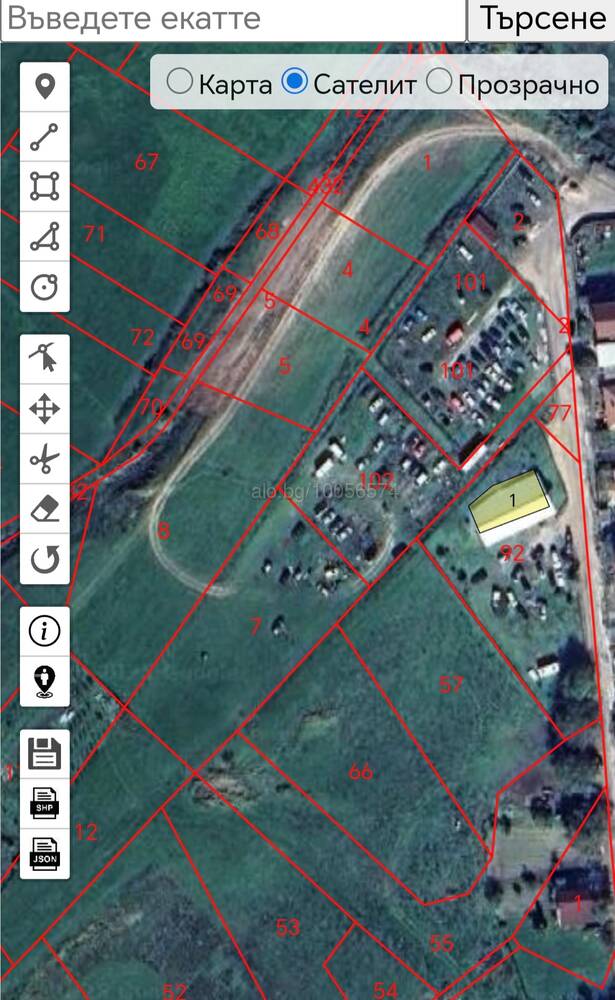The width and height of the screenshot is (615, 1000).
Task: Export as SHP file
Action: point(45,804)
